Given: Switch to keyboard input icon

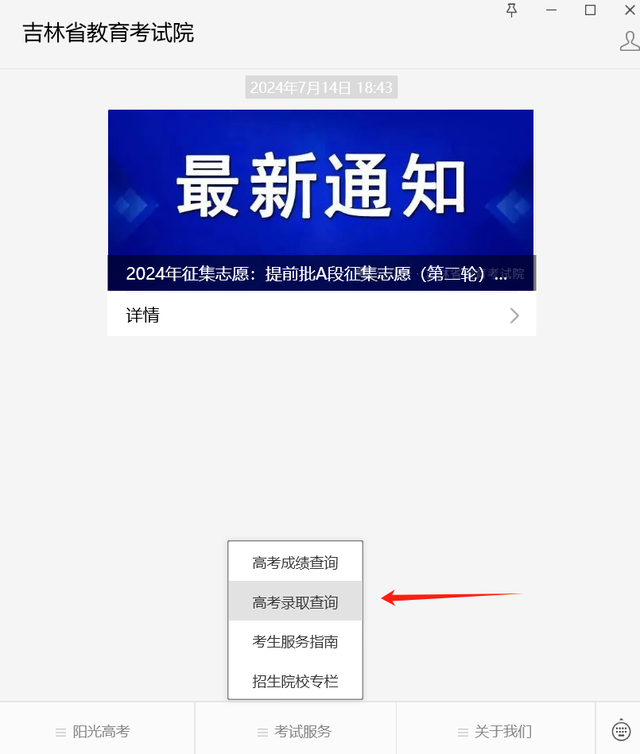Looking at the screenshot, I should [x=620, y=731].
